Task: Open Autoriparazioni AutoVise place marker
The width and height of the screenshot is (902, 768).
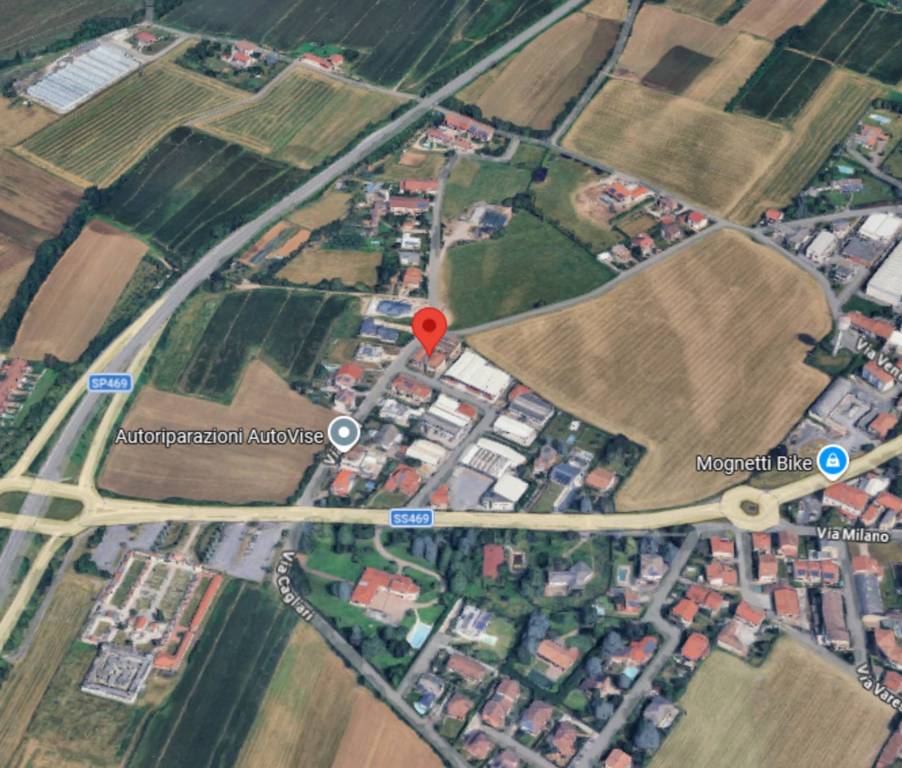Action: (345, 434)
